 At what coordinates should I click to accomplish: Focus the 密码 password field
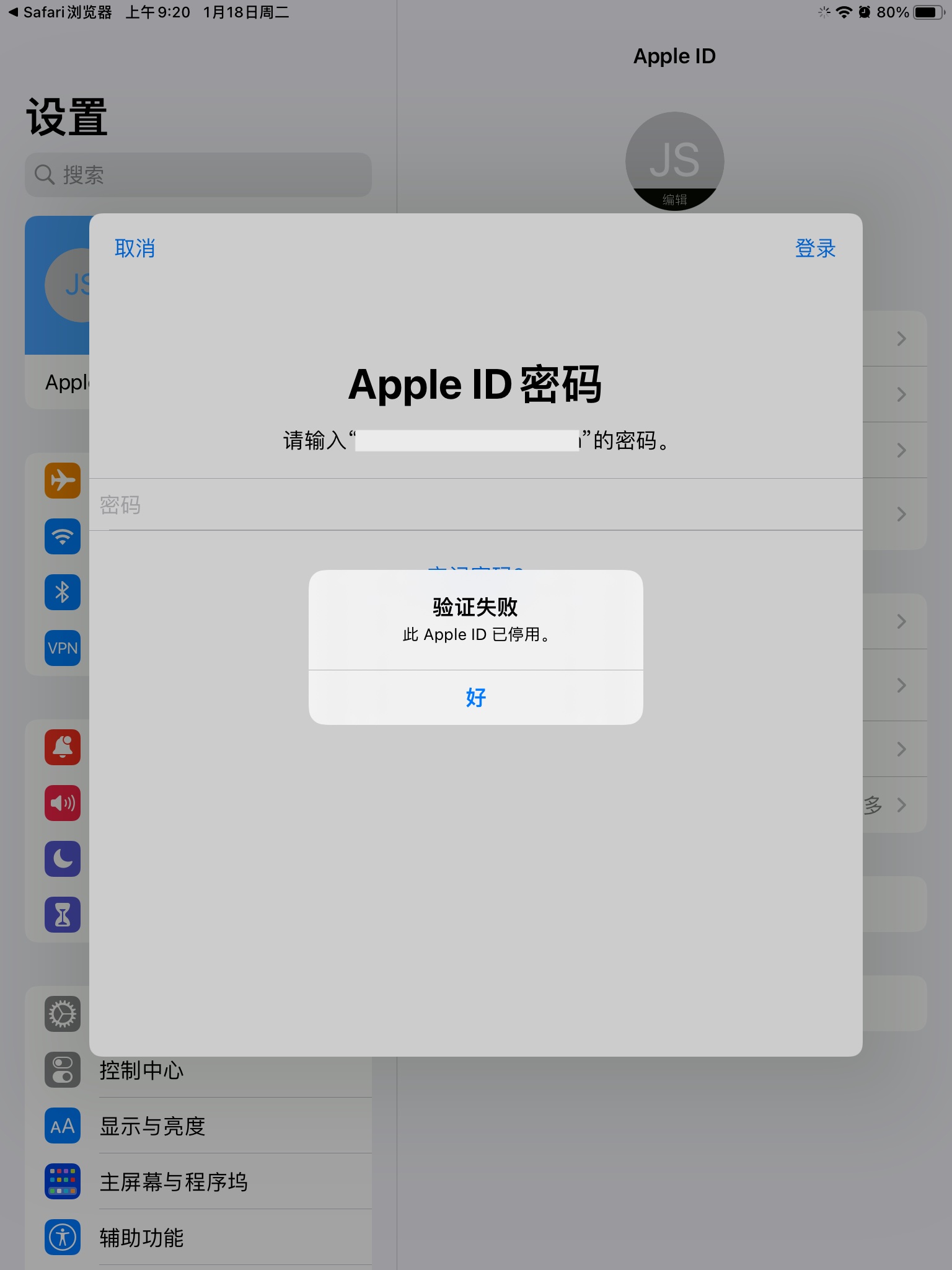[x=475, y=505]
